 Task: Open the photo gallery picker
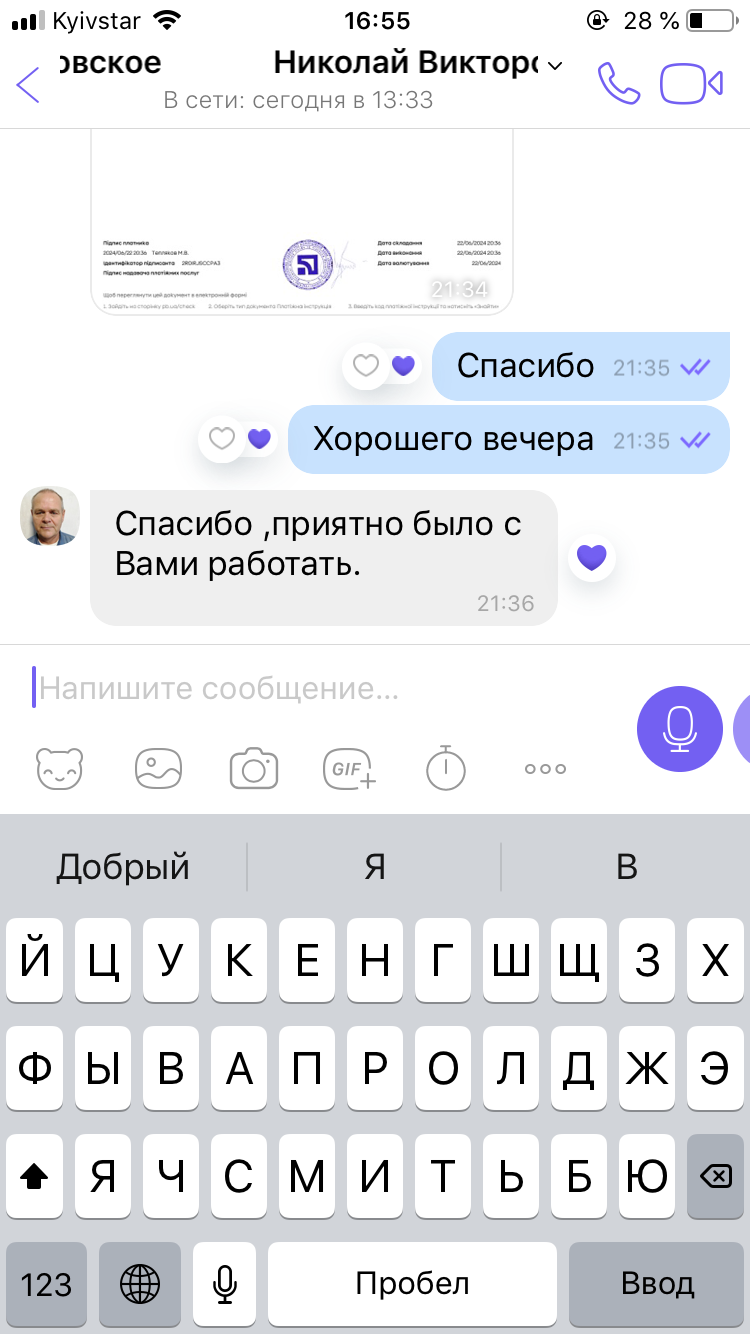click(x=158, y=768)
